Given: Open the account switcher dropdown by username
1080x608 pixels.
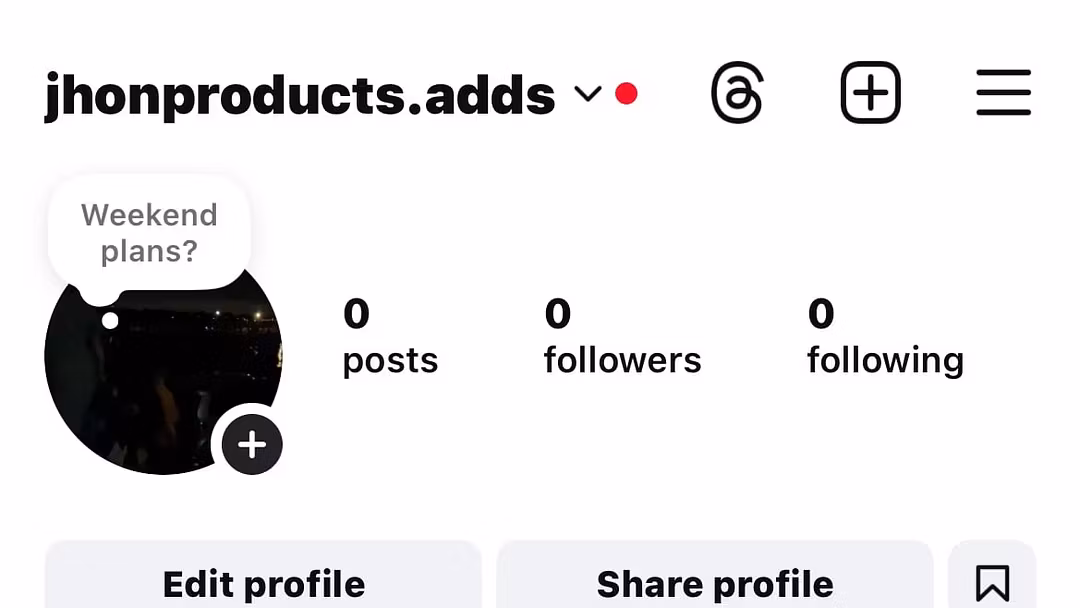Looking at the screenshot, I should click(587, 94).
